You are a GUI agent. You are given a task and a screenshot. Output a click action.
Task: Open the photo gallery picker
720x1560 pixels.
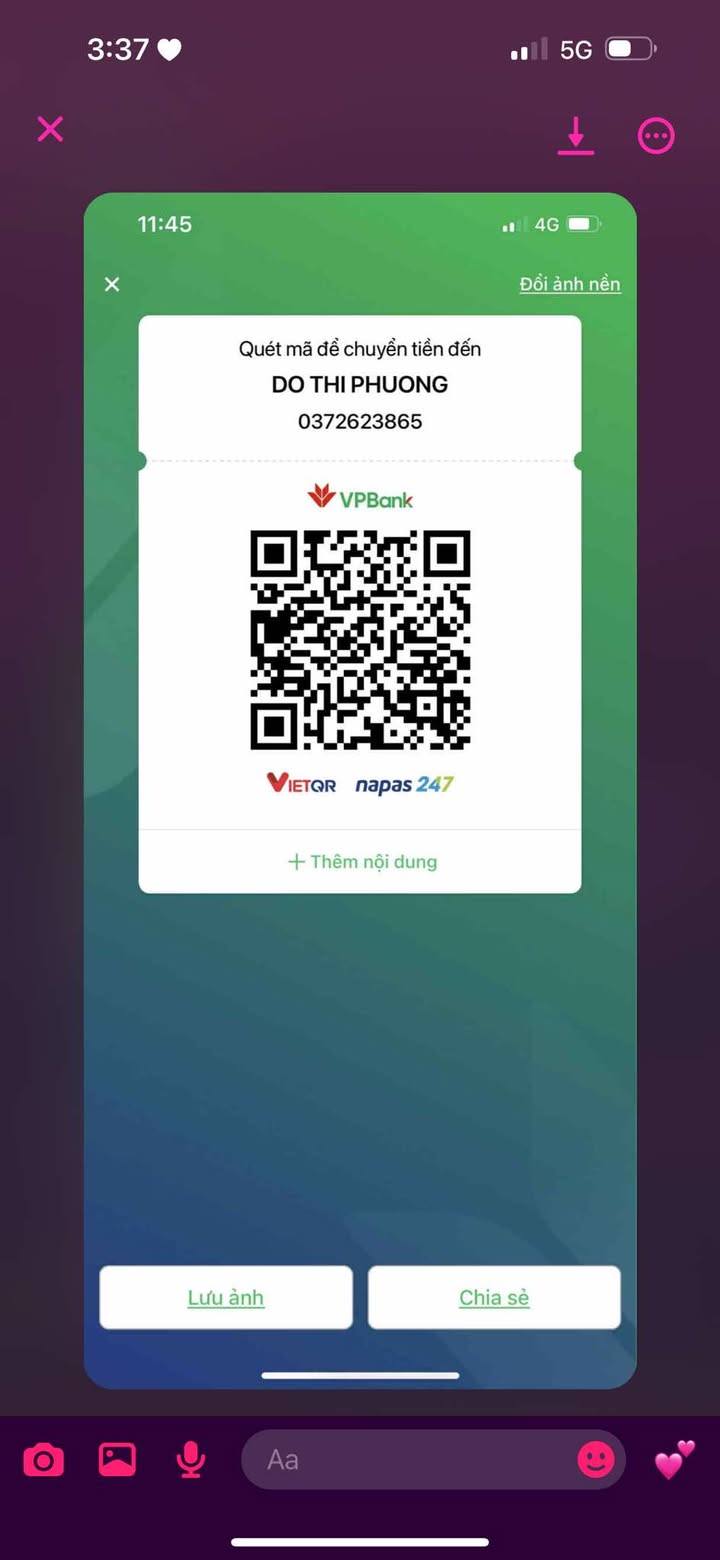tap(117, 1460)
